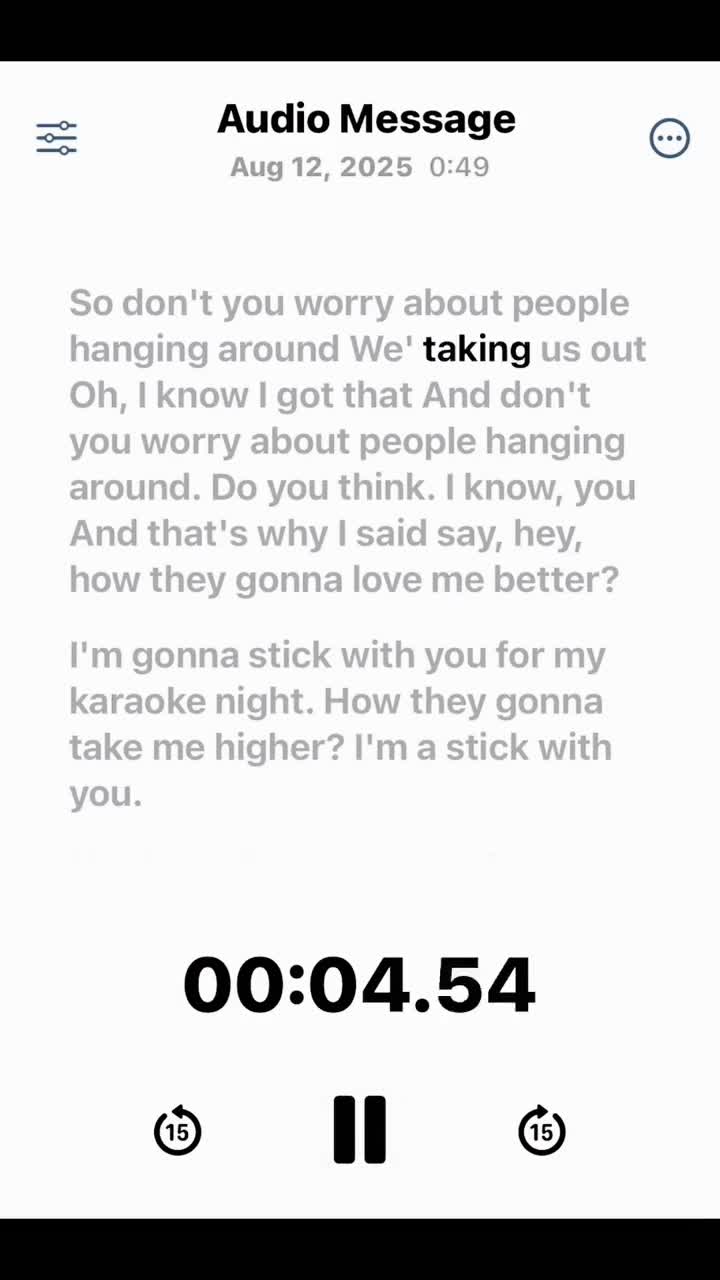Open the more options ellipsis menu
The height and width of the screenshot is (1280, 720).
(669, 138)
